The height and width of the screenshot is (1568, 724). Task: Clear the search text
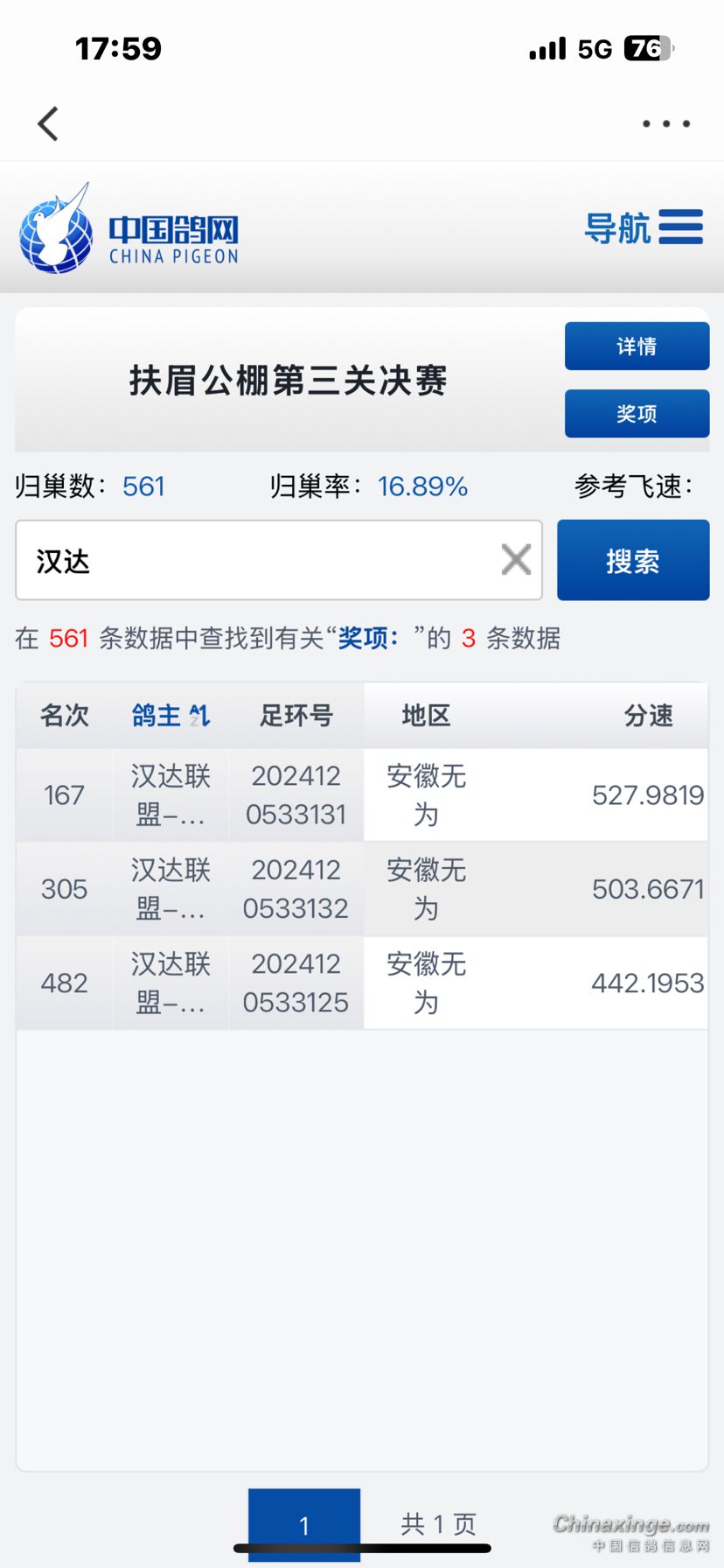(516, 560)
